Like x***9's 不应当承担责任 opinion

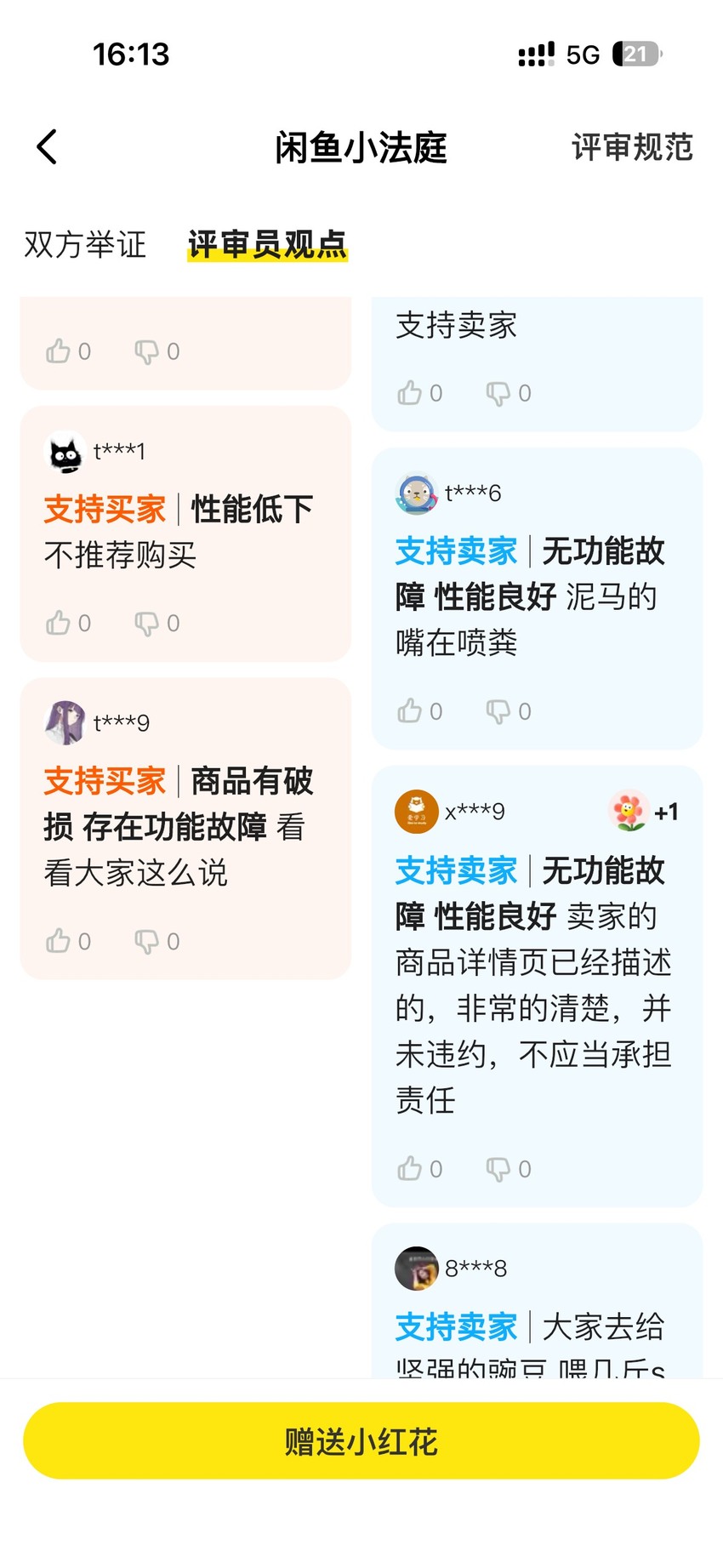[x=420, y=1168]
